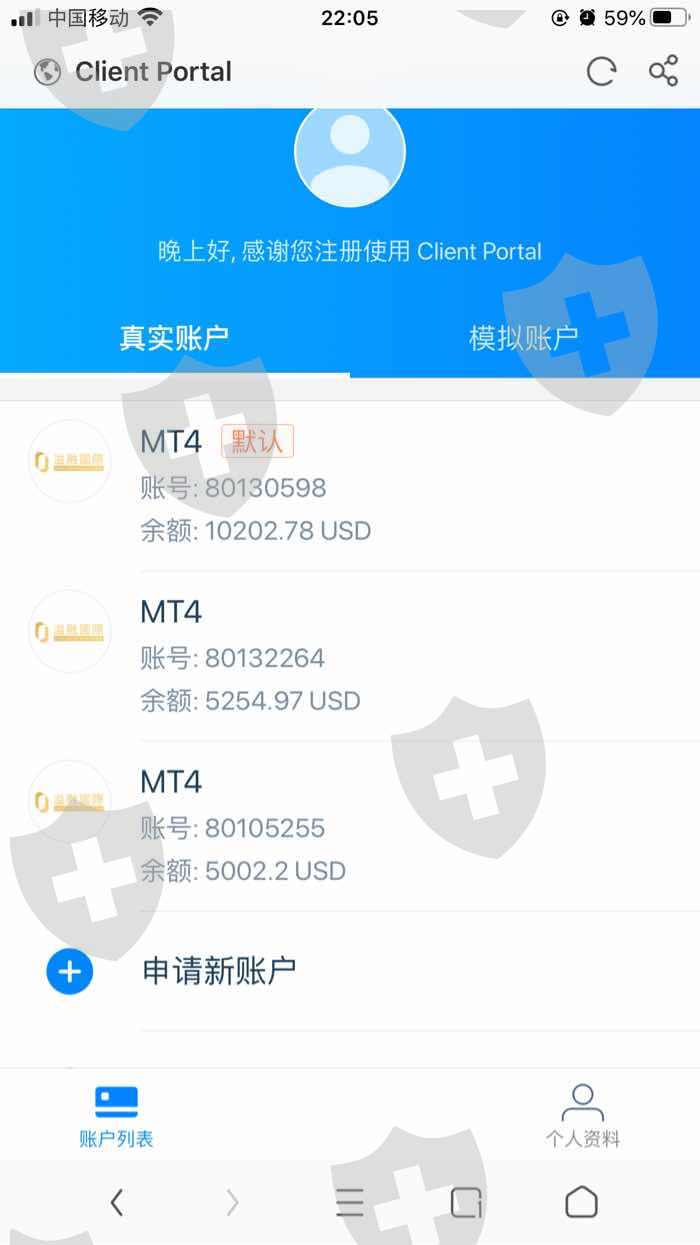700x1245 pixels.
Task: Select the 真实账户 tab
Action: point(175,338)
